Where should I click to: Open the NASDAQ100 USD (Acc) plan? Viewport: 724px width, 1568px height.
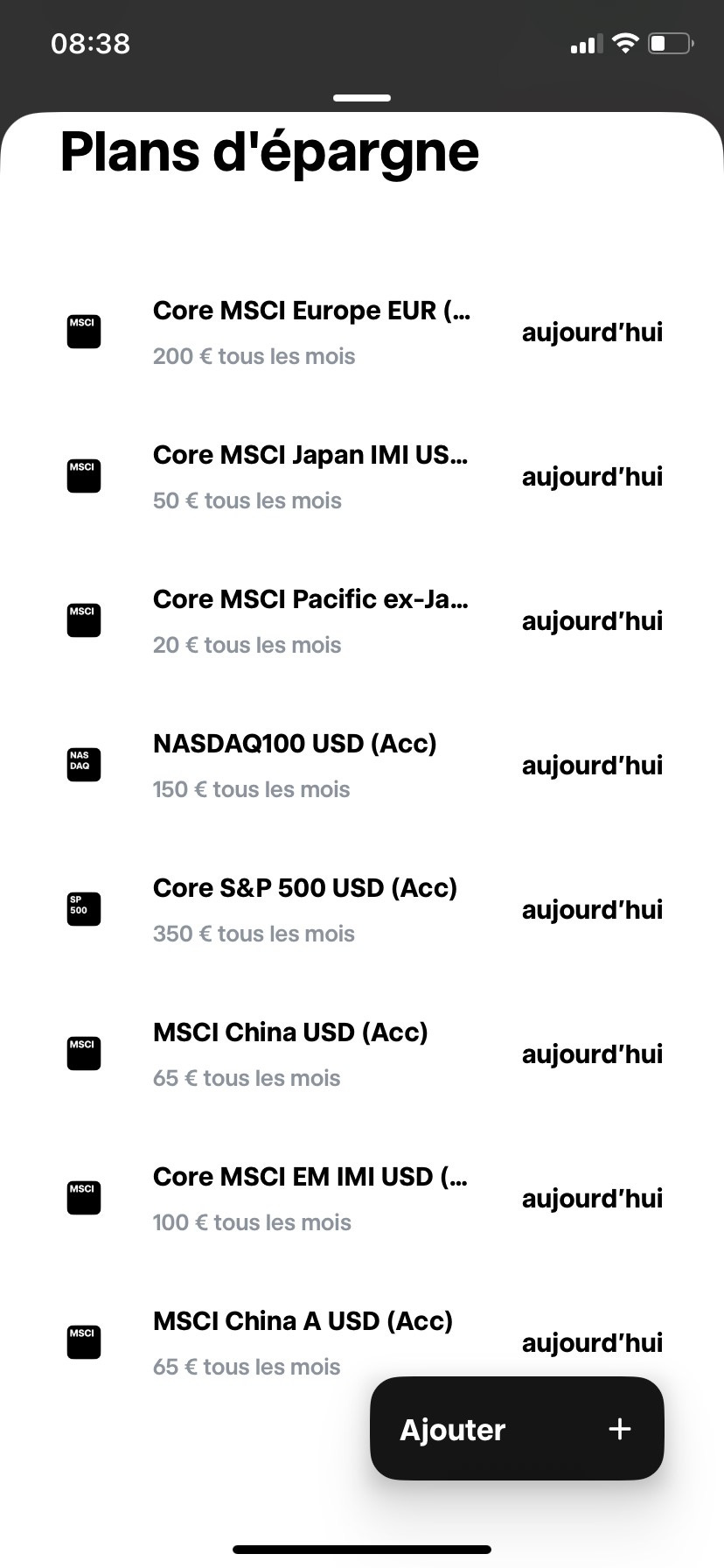point(362,766)
